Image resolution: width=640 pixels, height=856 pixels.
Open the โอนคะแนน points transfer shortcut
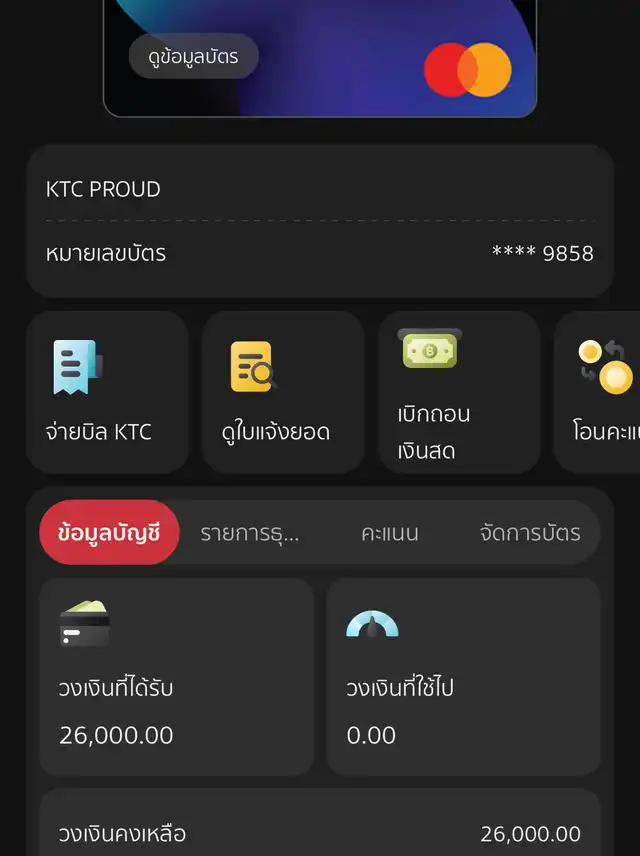(x=600, y=392)
